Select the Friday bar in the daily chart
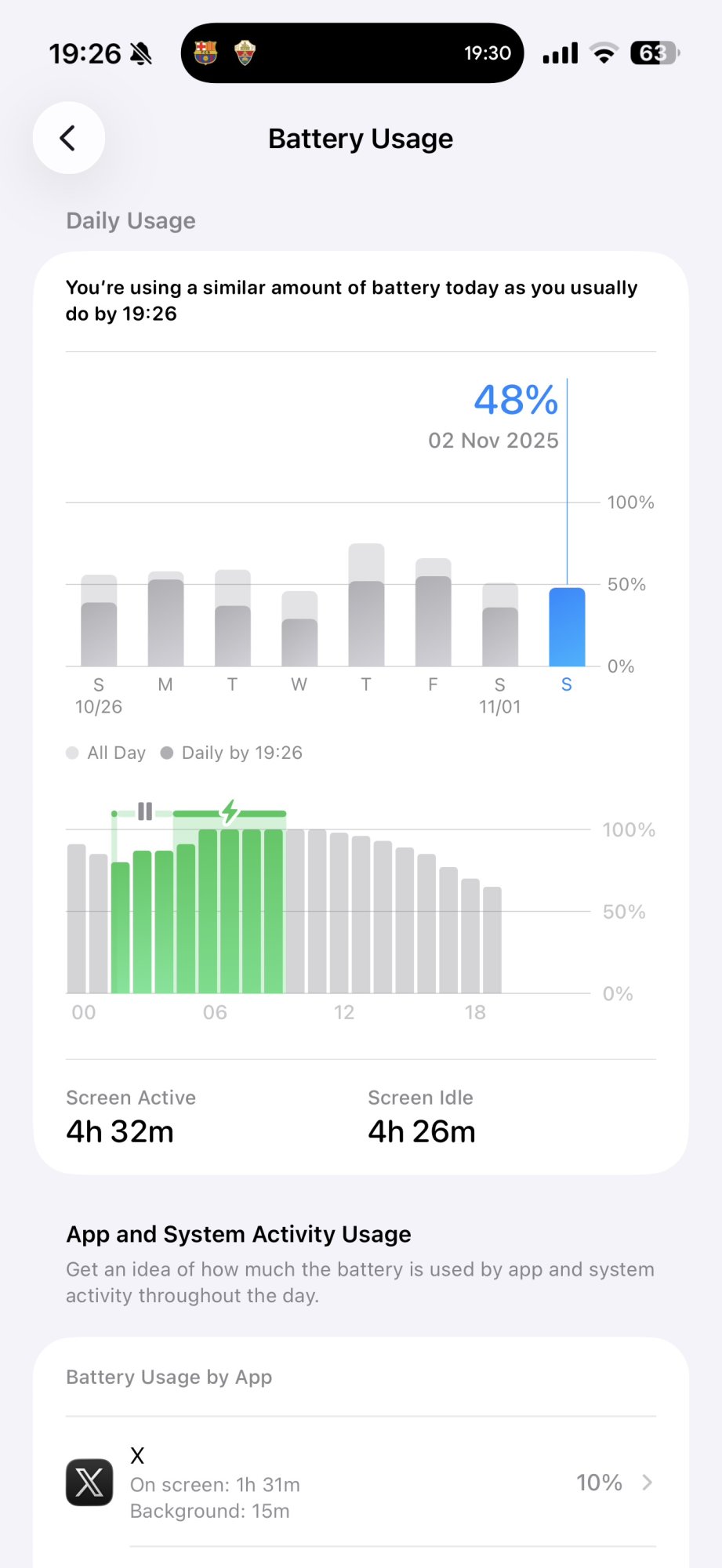 tap(433, 612)
